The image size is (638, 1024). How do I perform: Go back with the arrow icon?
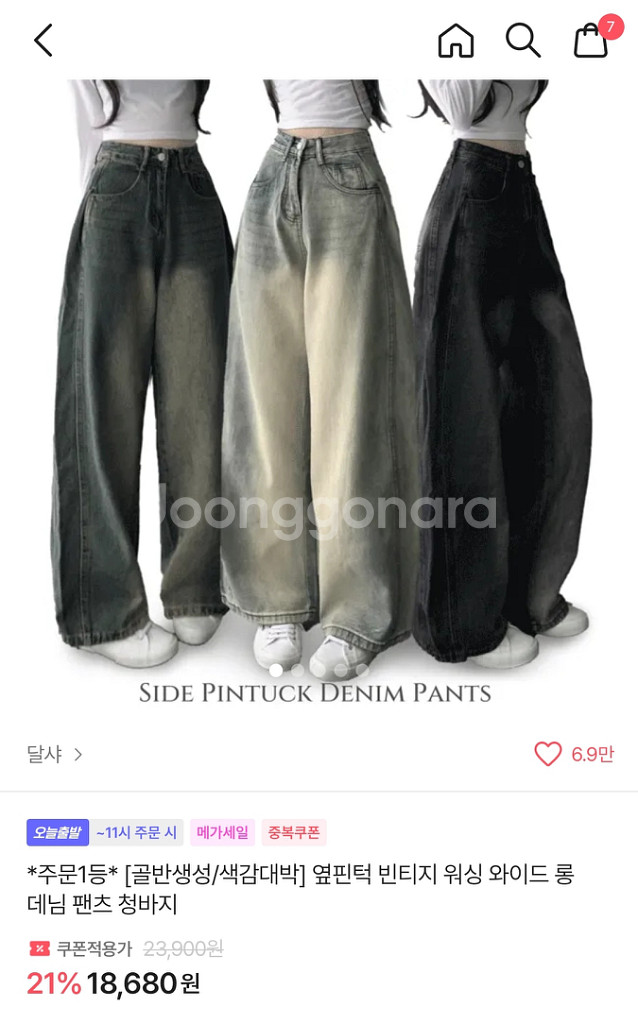coord(44,40)
